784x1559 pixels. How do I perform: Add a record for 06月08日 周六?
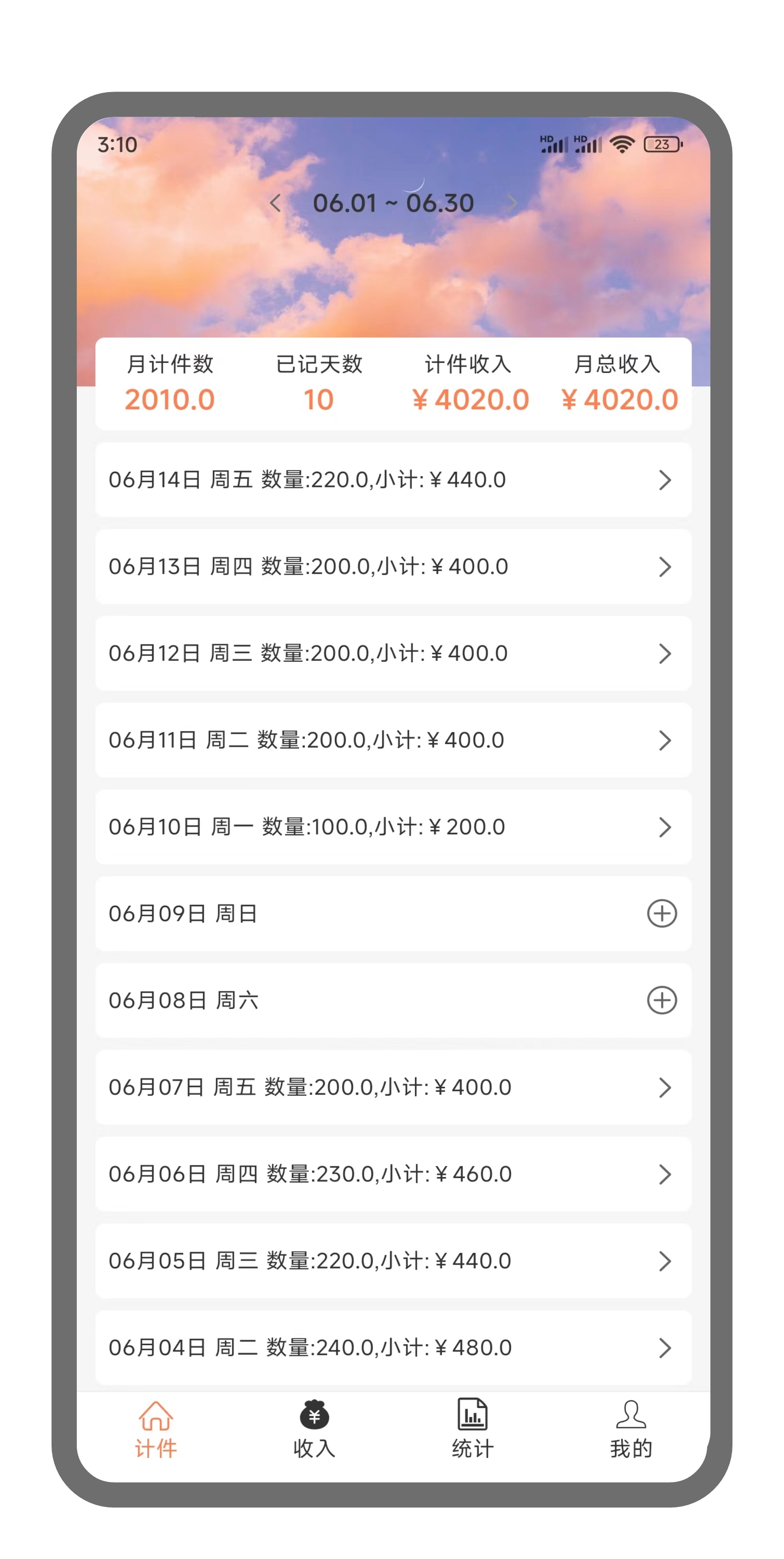click(662, 1000)
